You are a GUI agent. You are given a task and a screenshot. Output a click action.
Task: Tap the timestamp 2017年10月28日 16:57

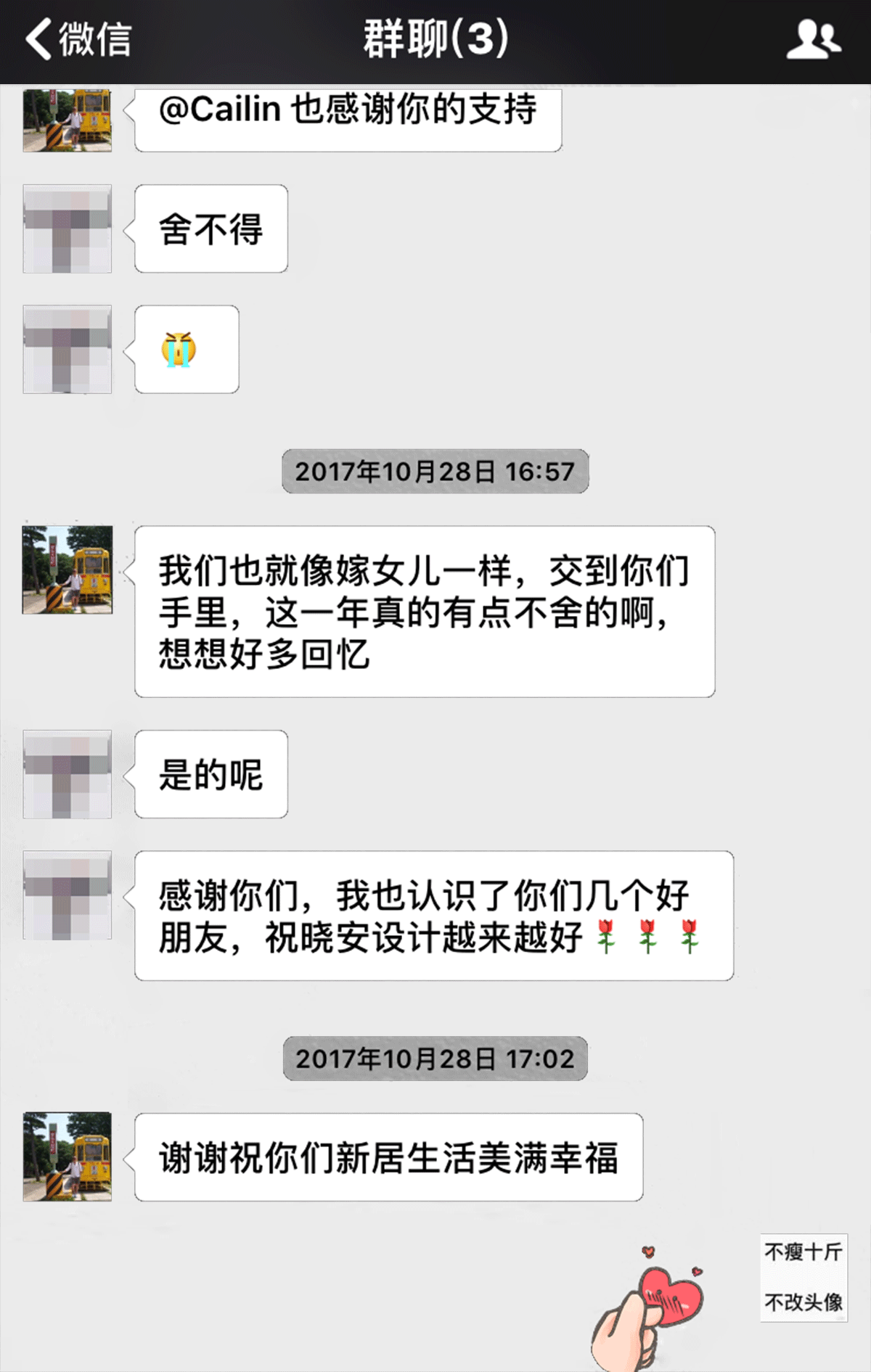pyautogui.click(x=434, y=472)
